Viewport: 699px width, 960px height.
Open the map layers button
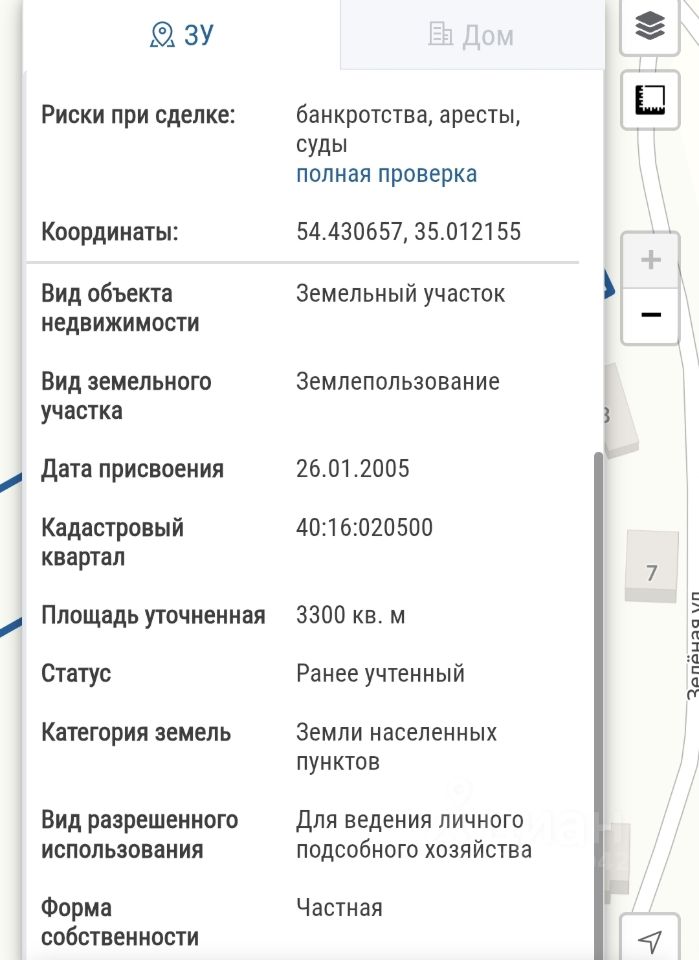point(650,26)
